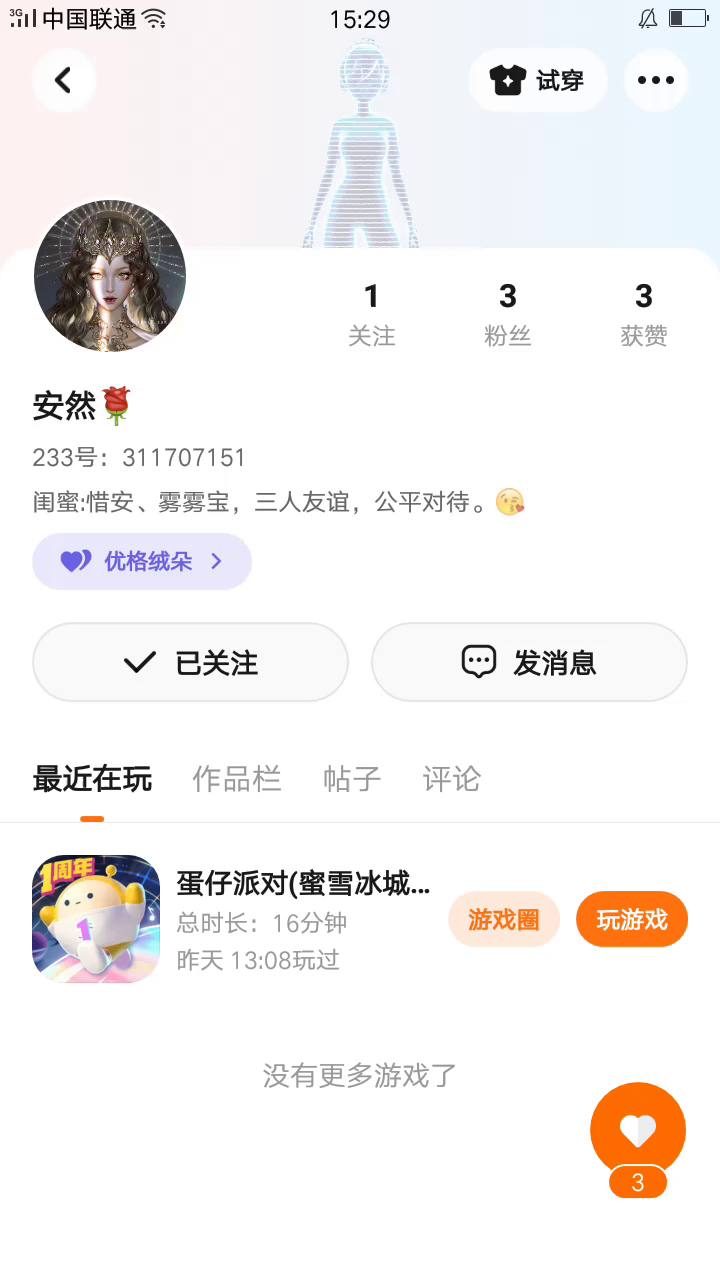Open the 试穿 outfit try-on button
Viewport: 720px width, 1280px height.
click(x=538, y=80)
